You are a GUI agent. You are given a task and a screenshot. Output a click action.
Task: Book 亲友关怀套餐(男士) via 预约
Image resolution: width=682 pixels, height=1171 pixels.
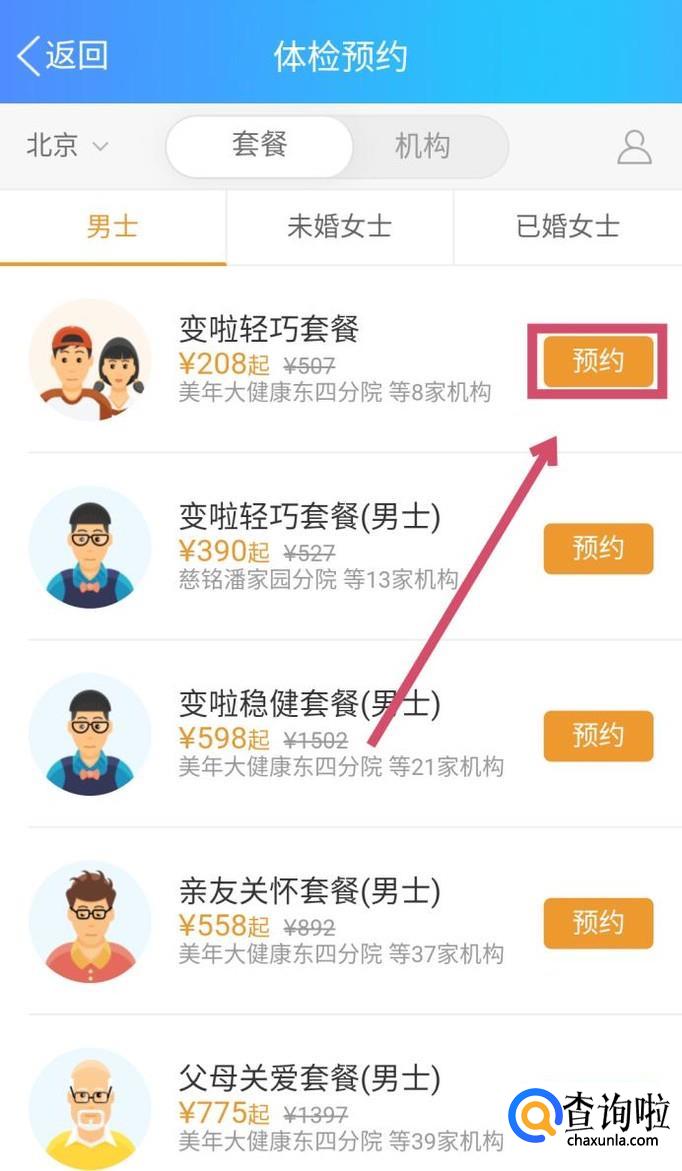pyautogui.click(x=598, y=922)
